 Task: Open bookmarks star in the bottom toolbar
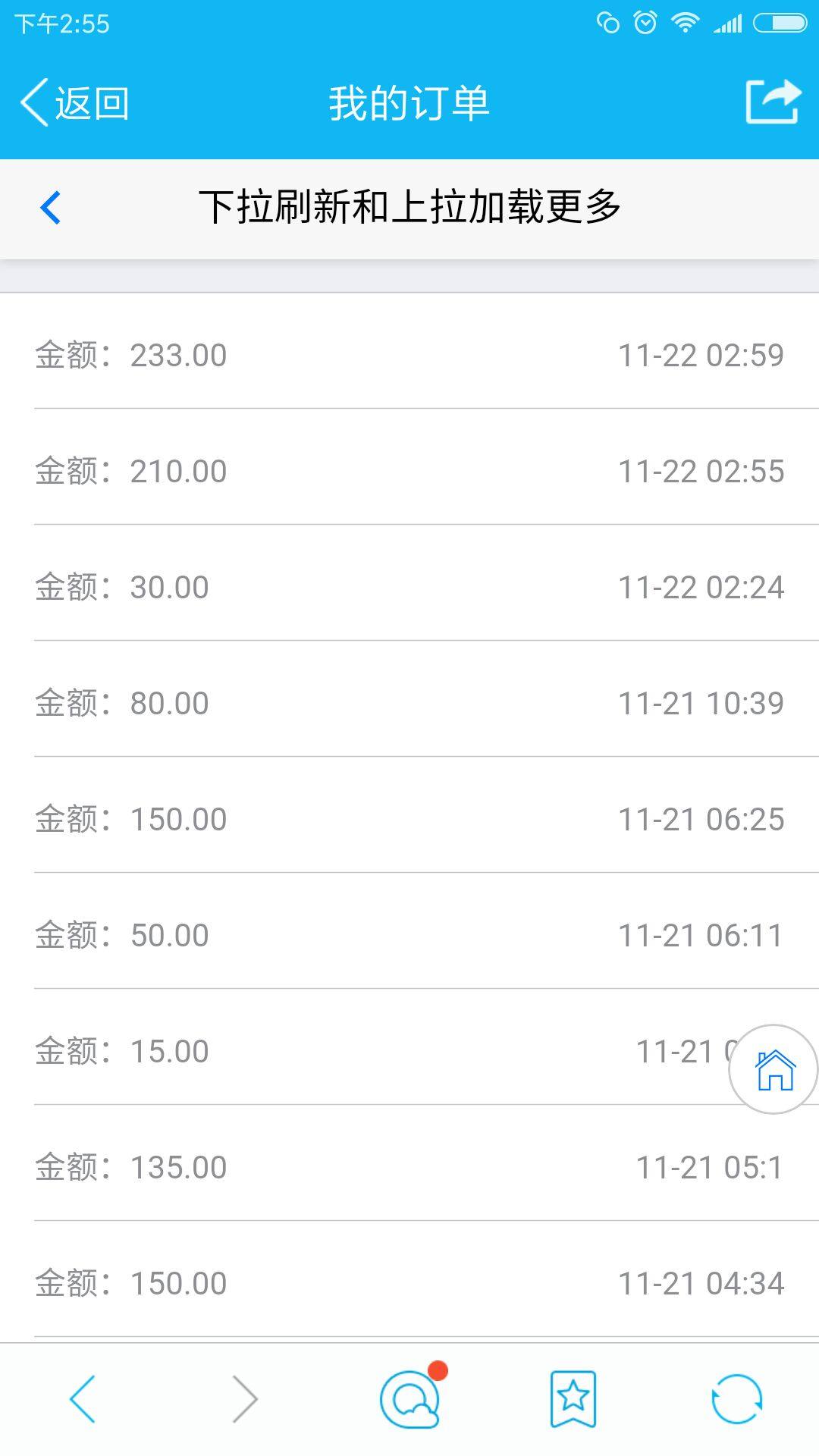click(573, 1398)
